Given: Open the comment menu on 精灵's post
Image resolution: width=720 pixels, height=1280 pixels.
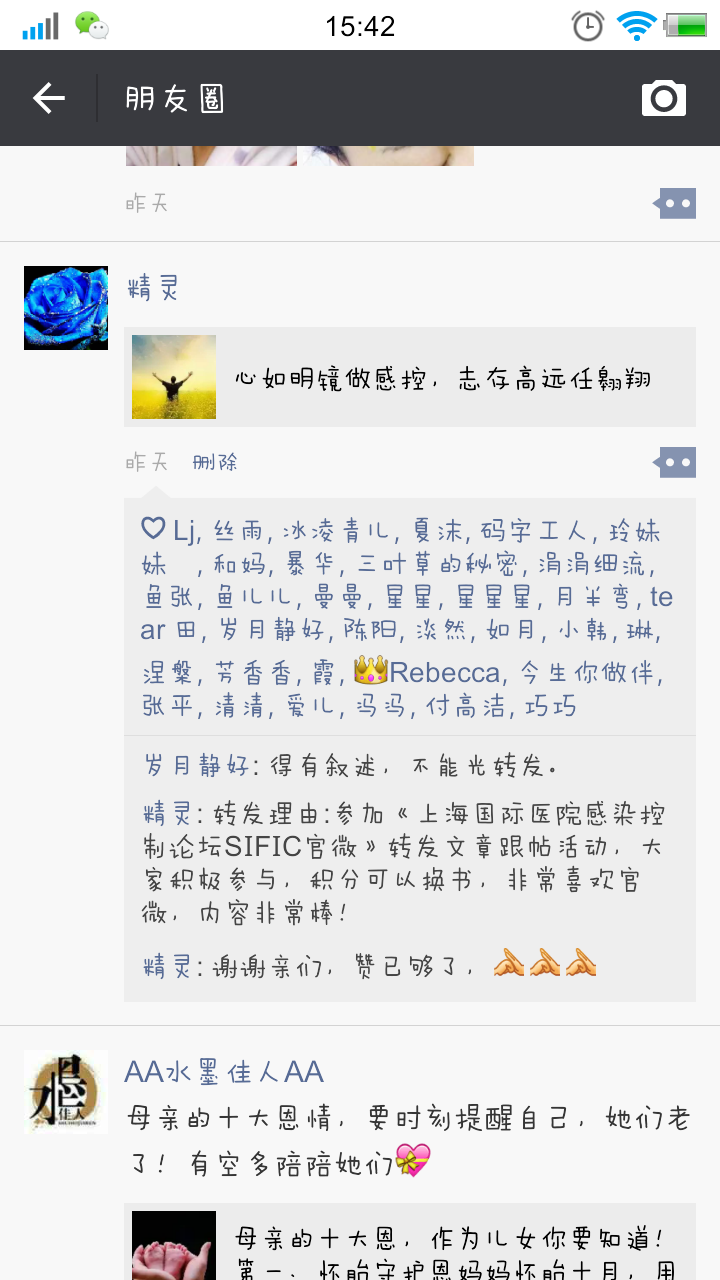Looking at the screenshot, I should pyautogui.click(x=675, y=463).
